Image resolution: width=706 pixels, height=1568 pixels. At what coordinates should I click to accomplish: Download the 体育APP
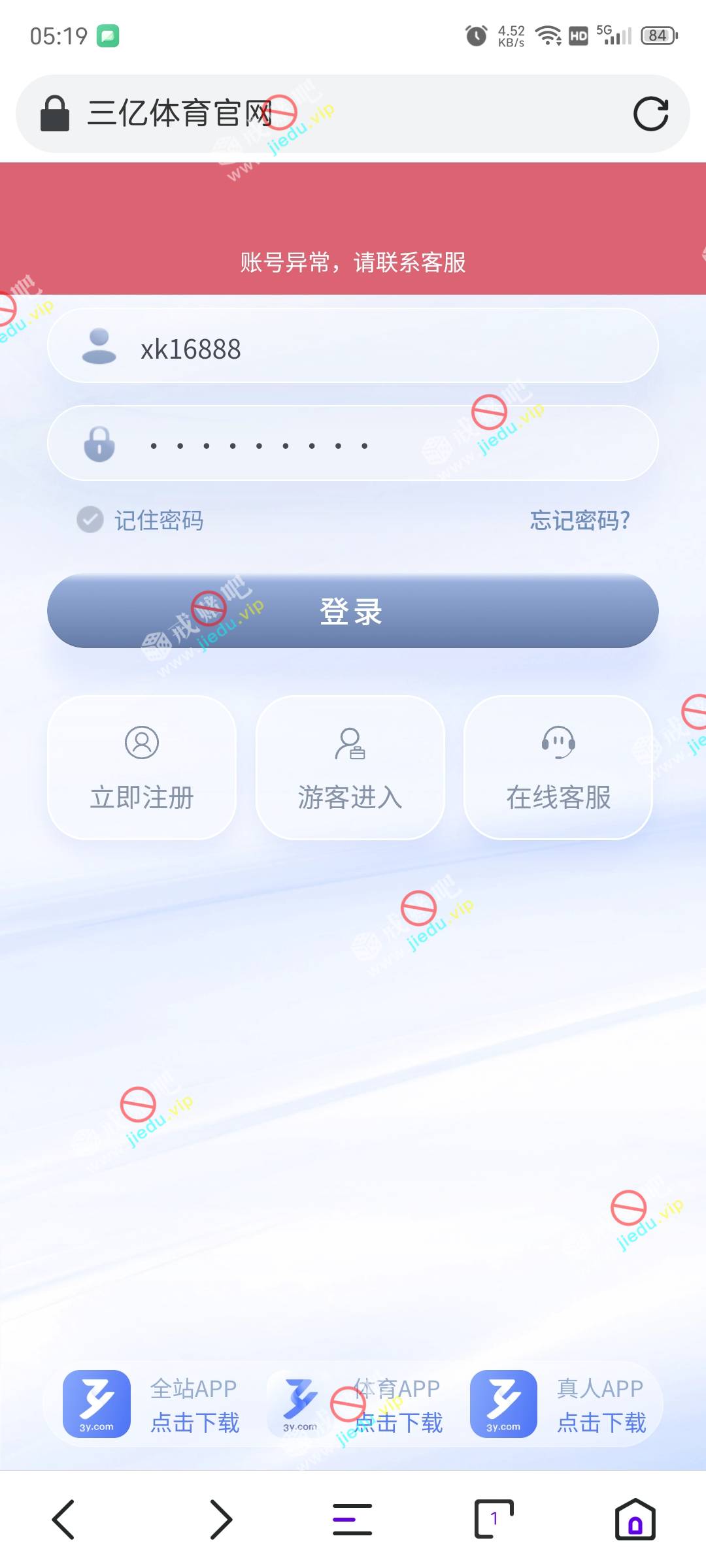[356, 1404]
